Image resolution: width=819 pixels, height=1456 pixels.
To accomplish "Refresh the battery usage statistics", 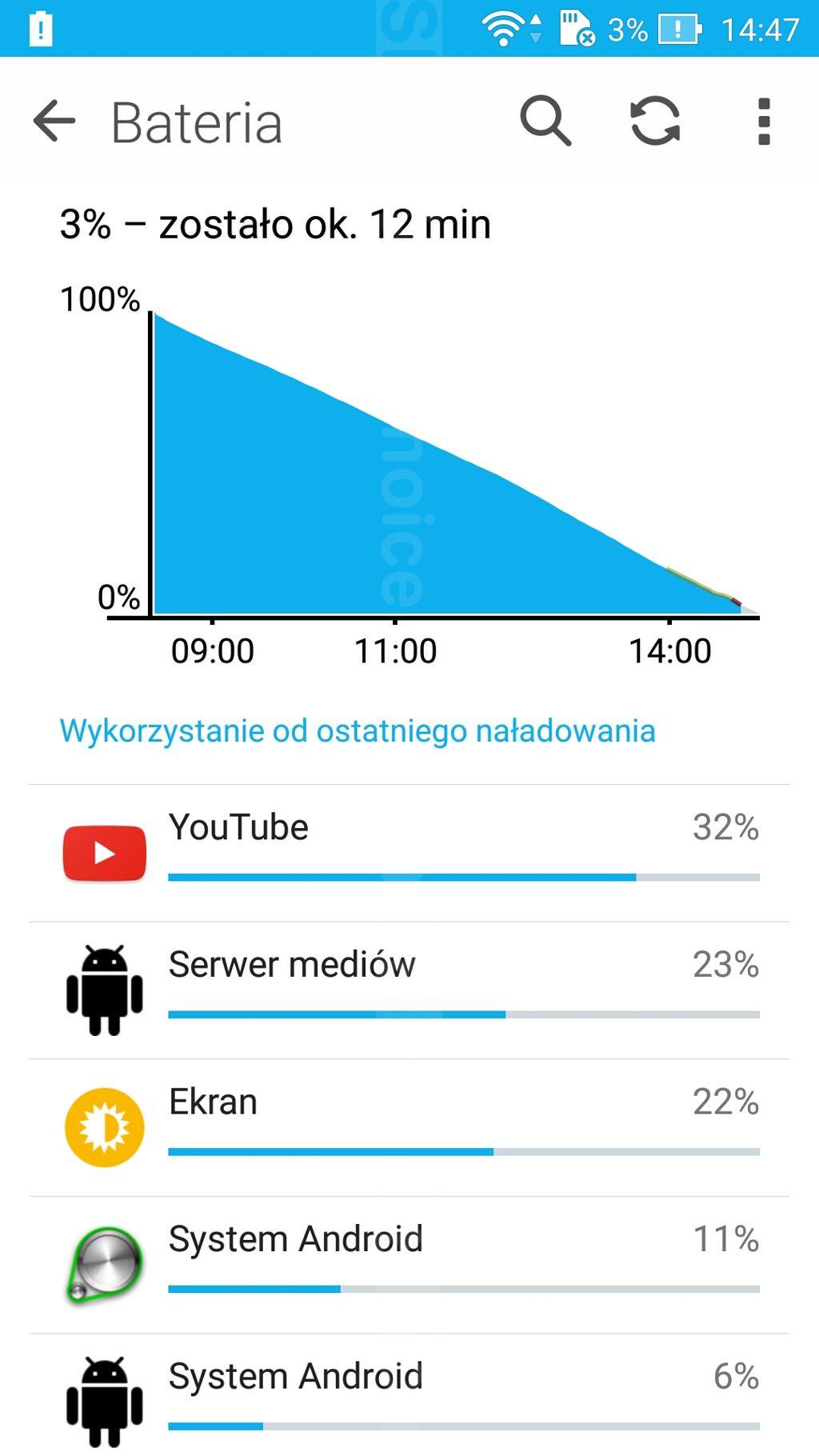I will 655,122.
